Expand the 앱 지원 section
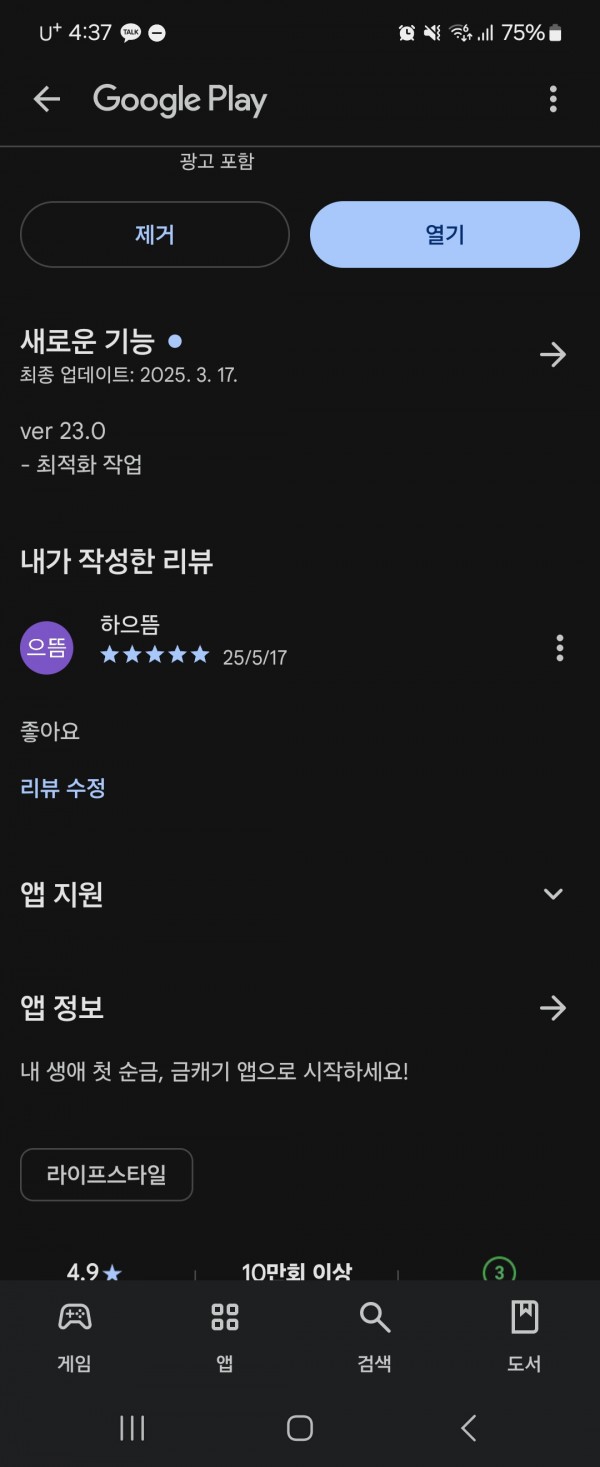This screenshot has height=1467, width=600. coord(553,894)
